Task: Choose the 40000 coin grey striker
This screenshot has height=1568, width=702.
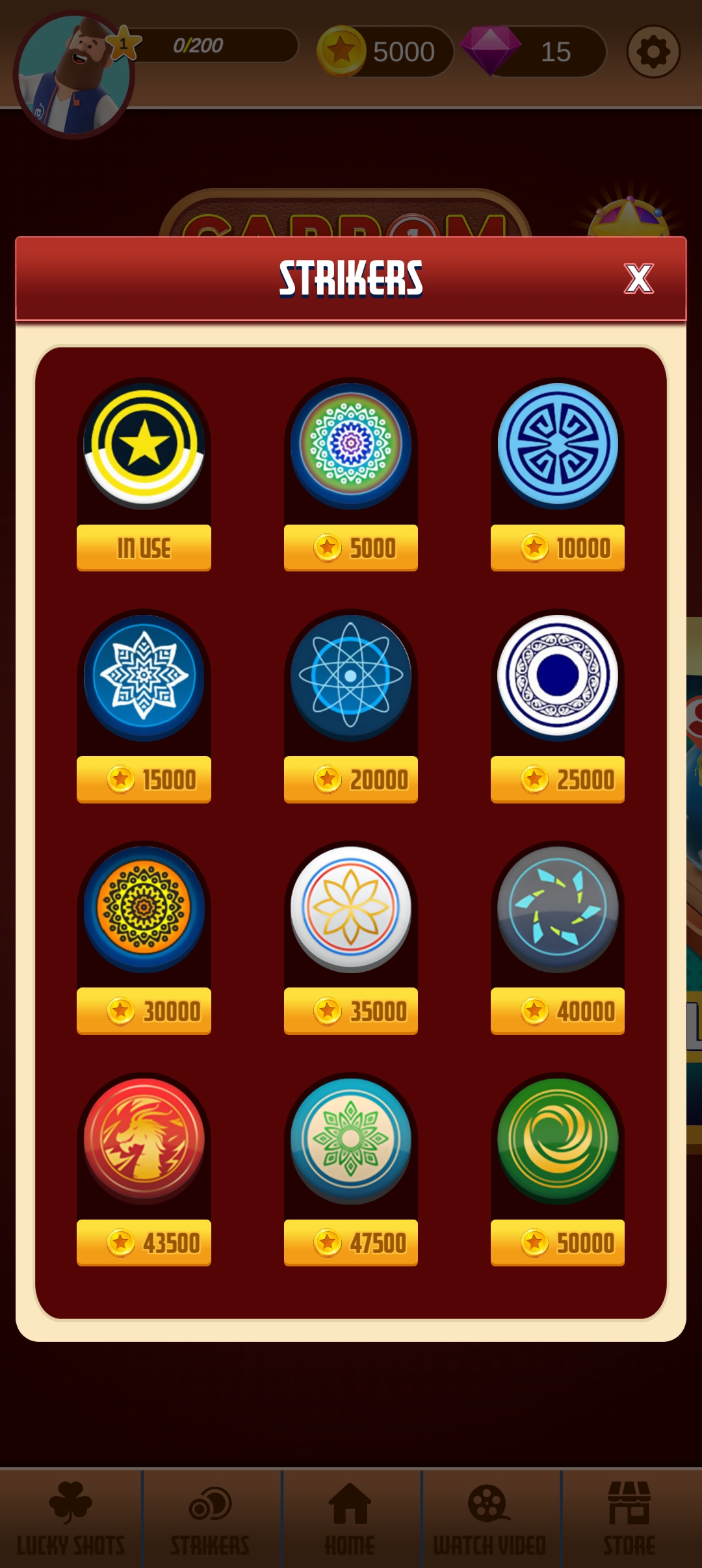Action: coord(557,1011)
